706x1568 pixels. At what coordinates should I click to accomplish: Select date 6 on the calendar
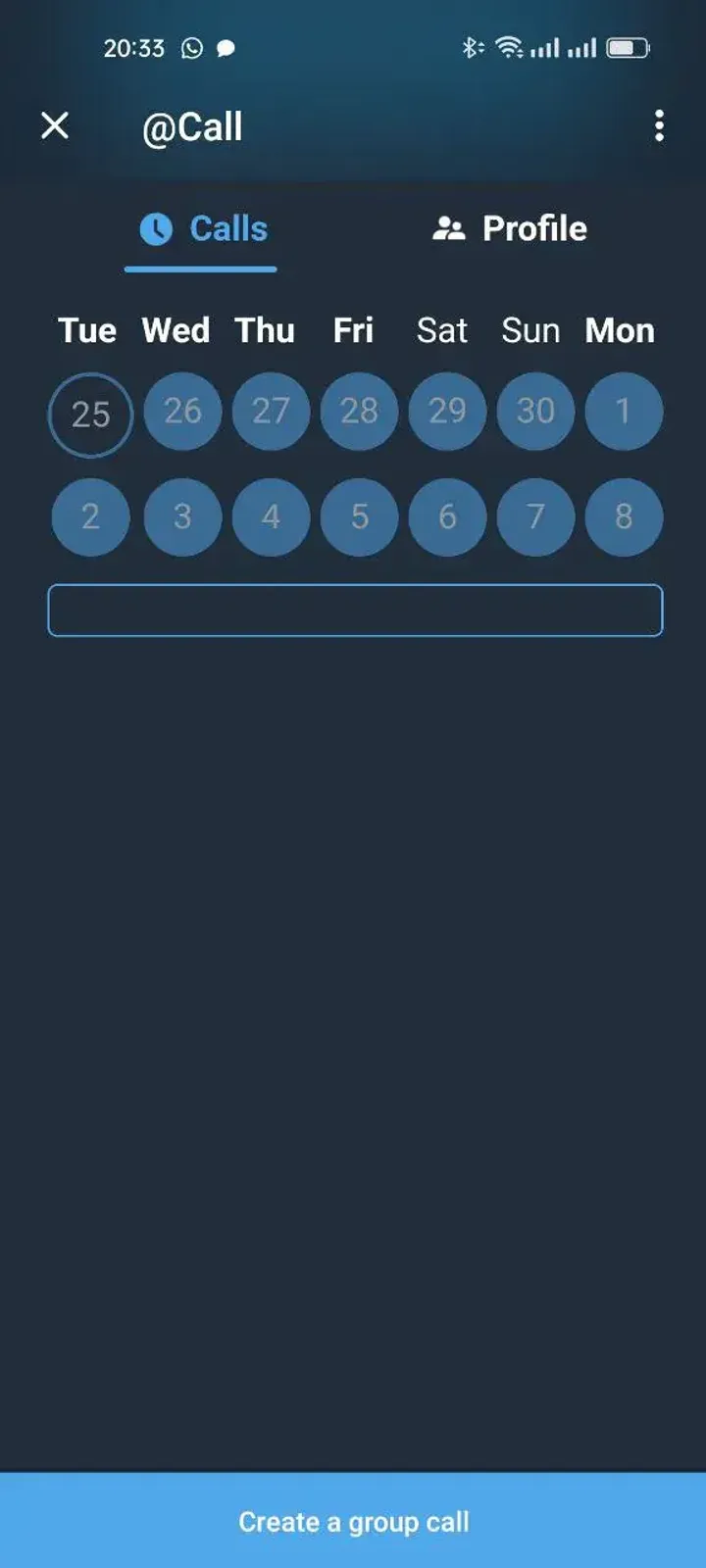447,516
